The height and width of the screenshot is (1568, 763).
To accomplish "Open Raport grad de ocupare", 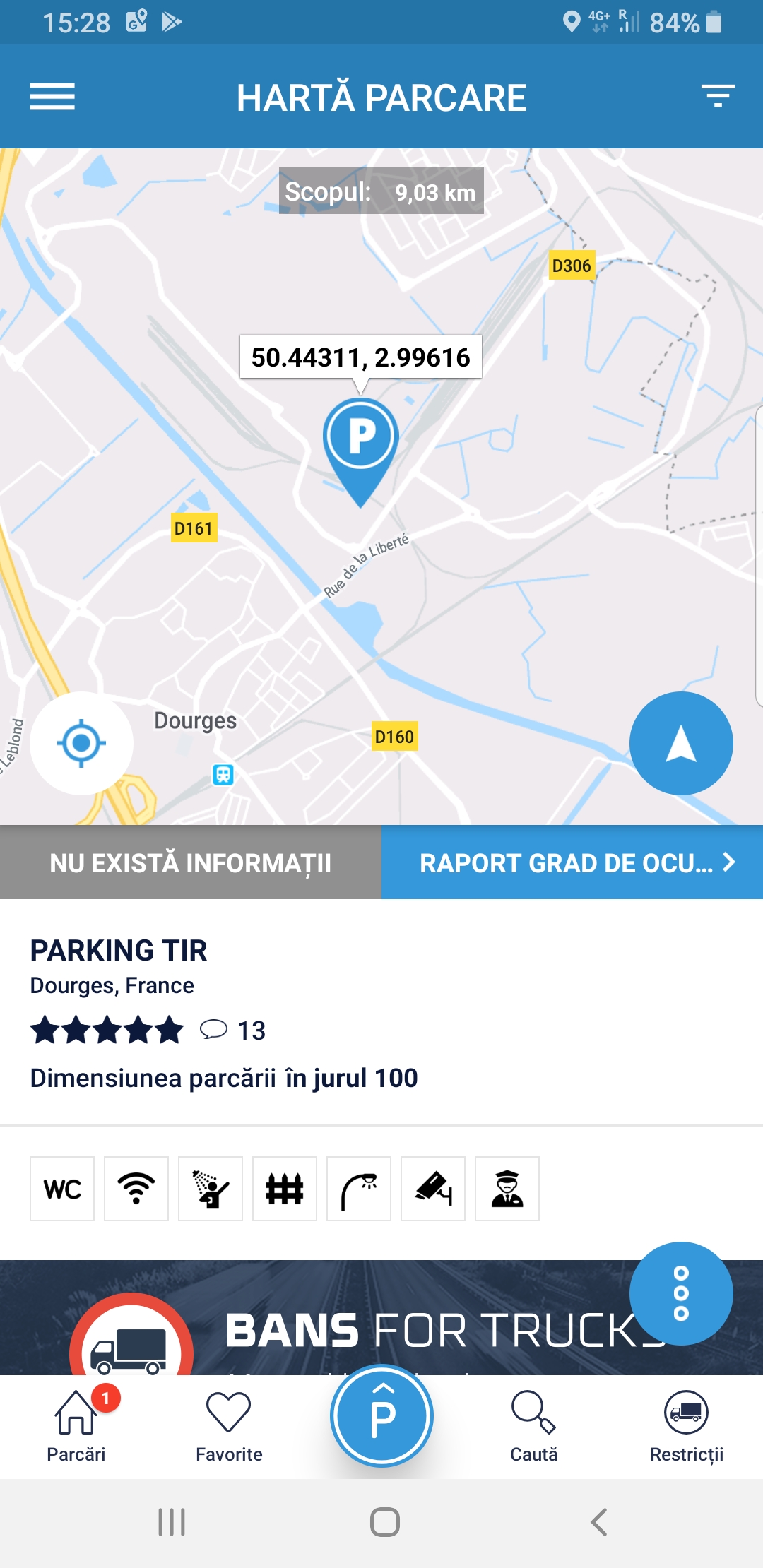I will tap(572, 862).
